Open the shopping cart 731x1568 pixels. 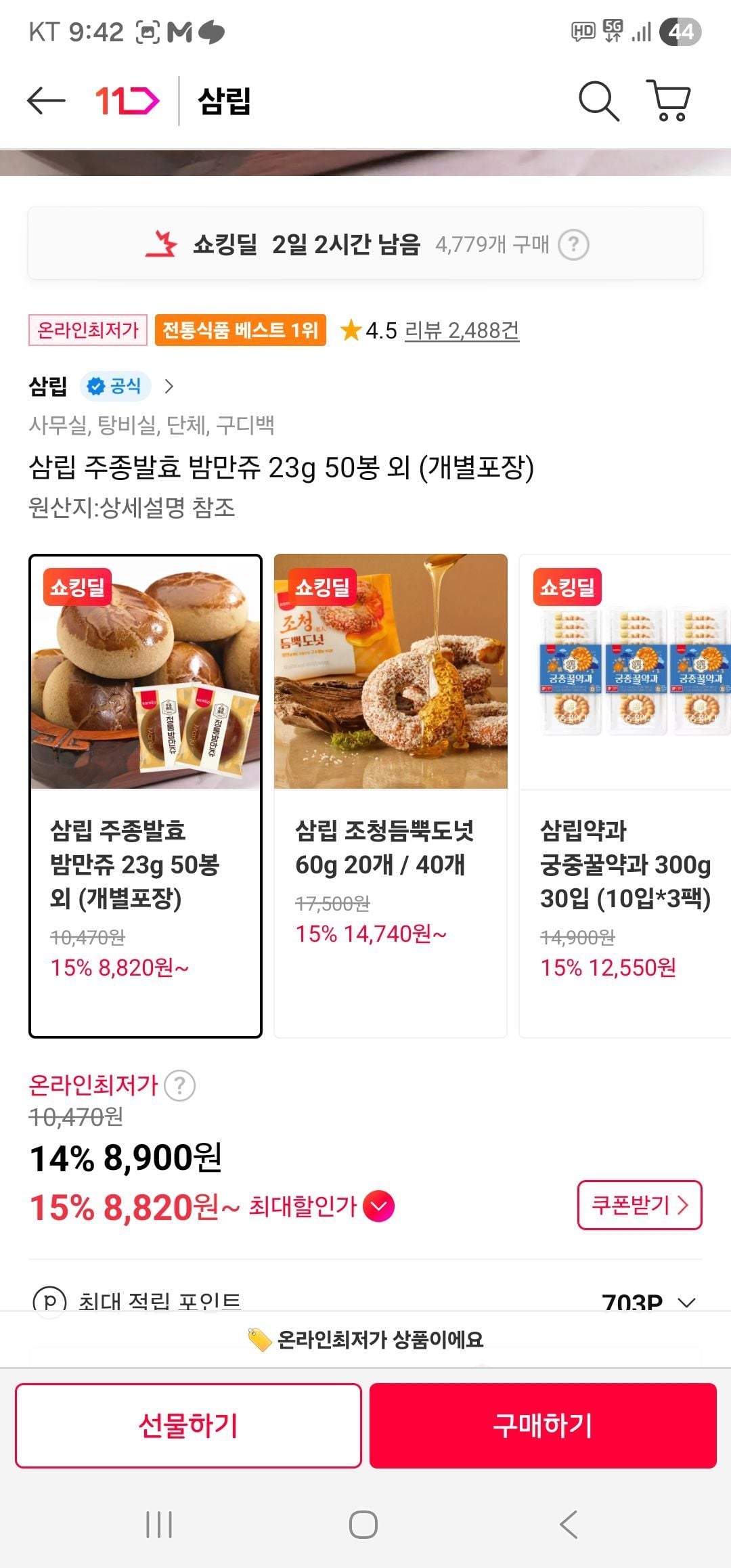669,101
